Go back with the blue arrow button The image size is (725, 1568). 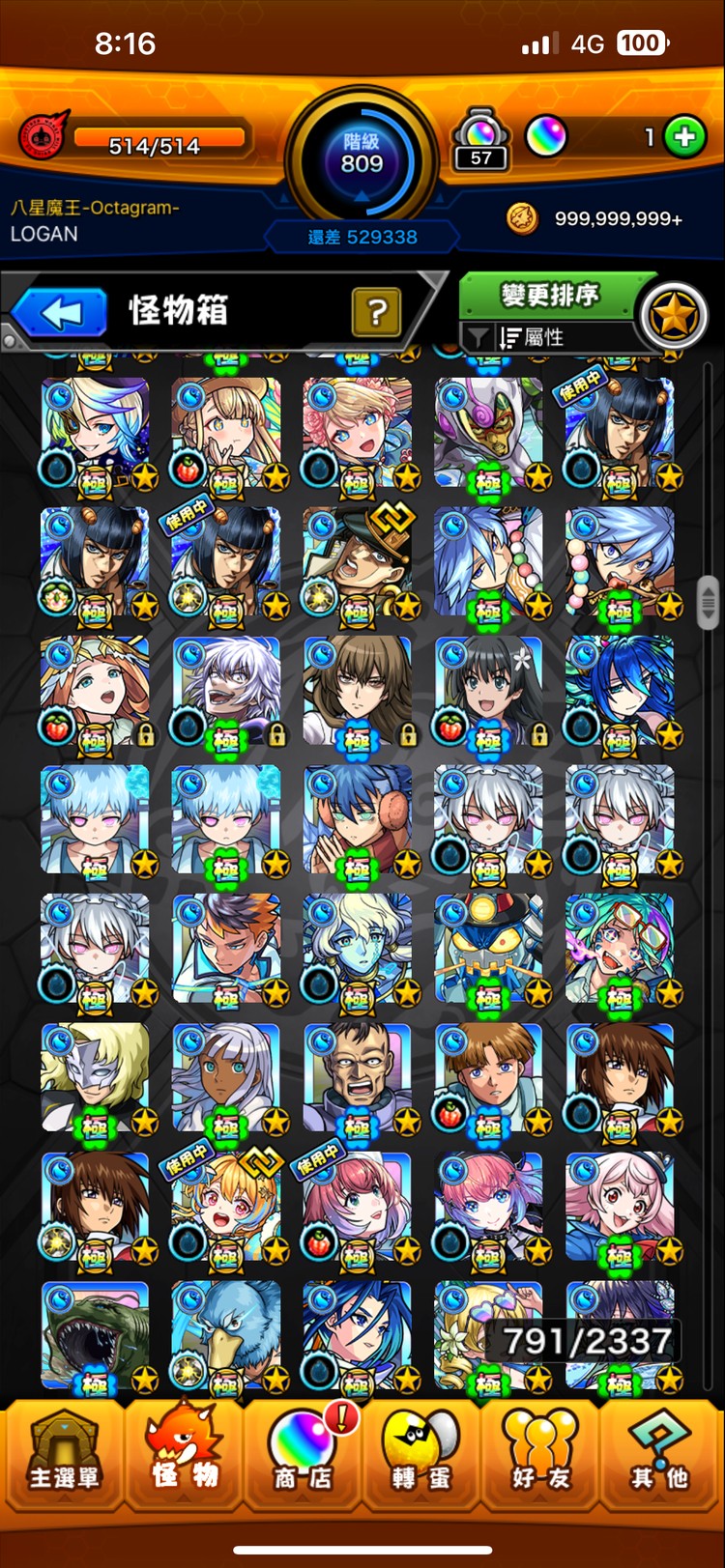pos(60,312)
